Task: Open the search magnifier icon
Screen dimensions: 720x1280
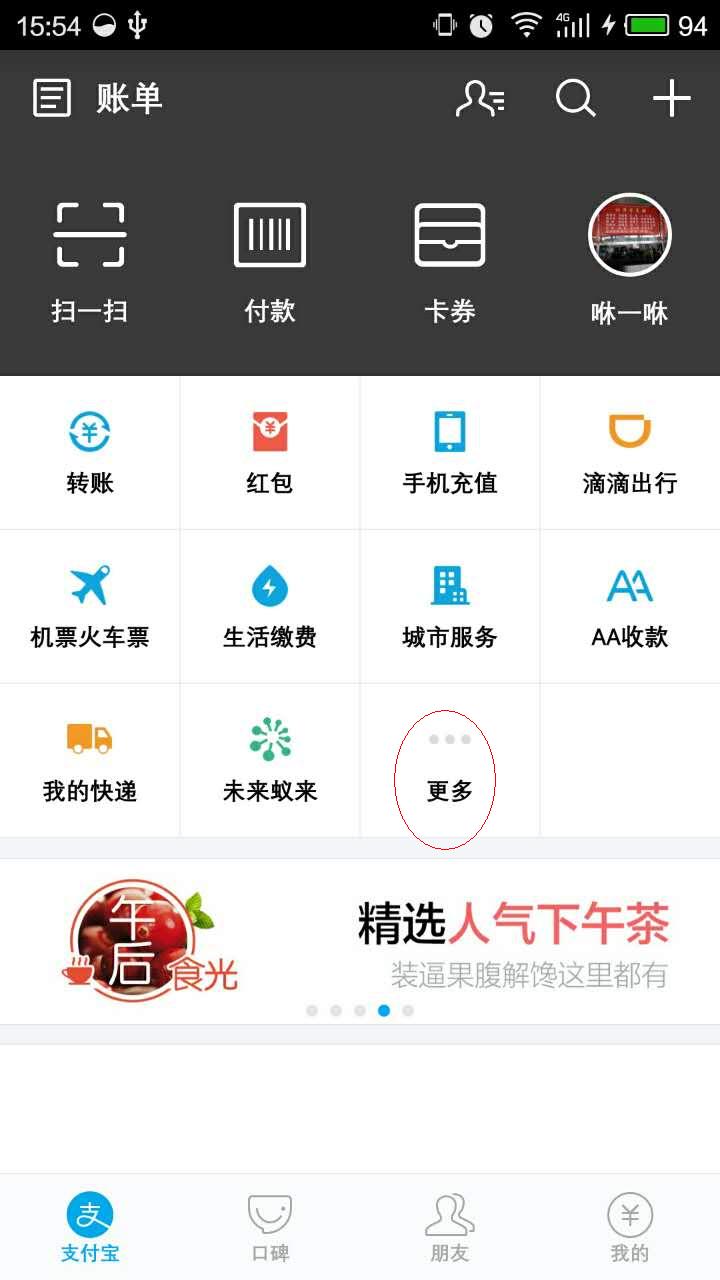Action: 575,99
